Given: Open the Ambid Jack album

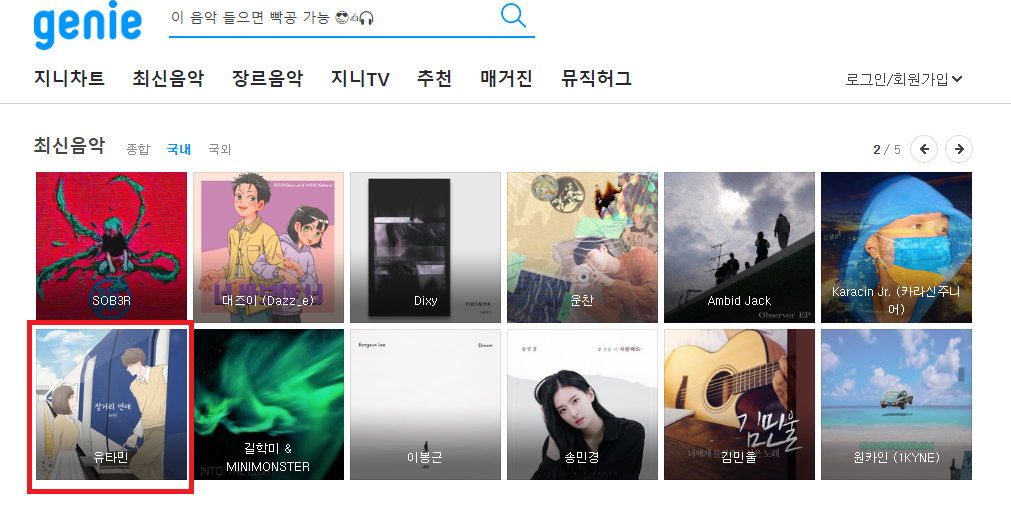Looking at the screenshot, I should [739, 246].
